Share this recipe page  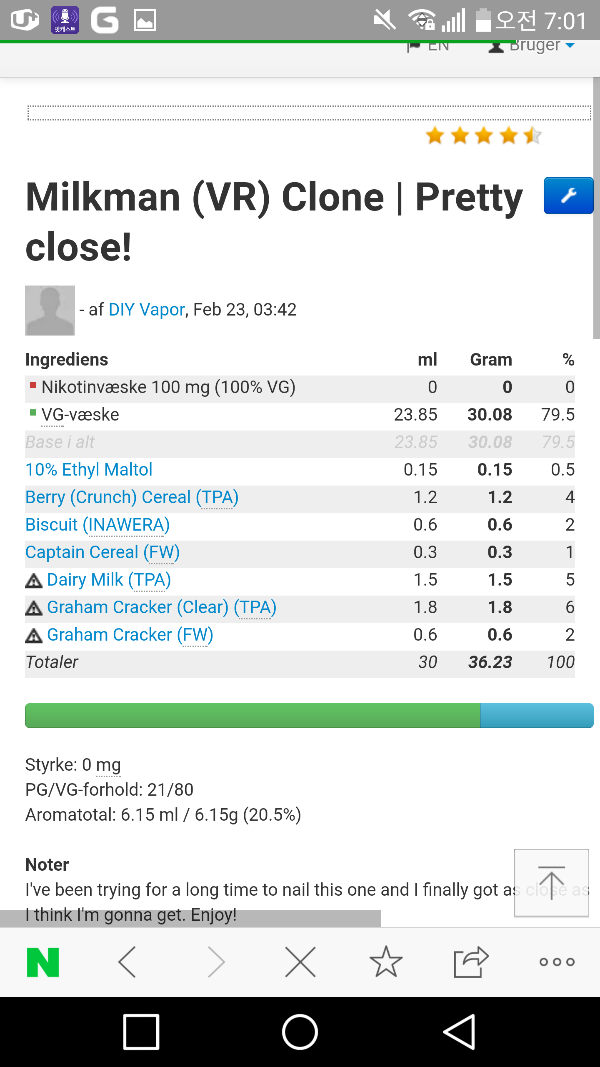[x=471, y=963]
